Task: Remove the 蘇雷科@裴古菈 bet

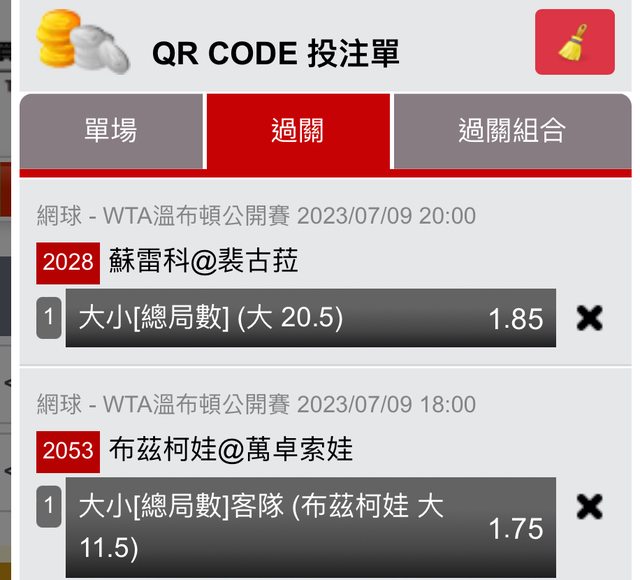Action: 590,318
